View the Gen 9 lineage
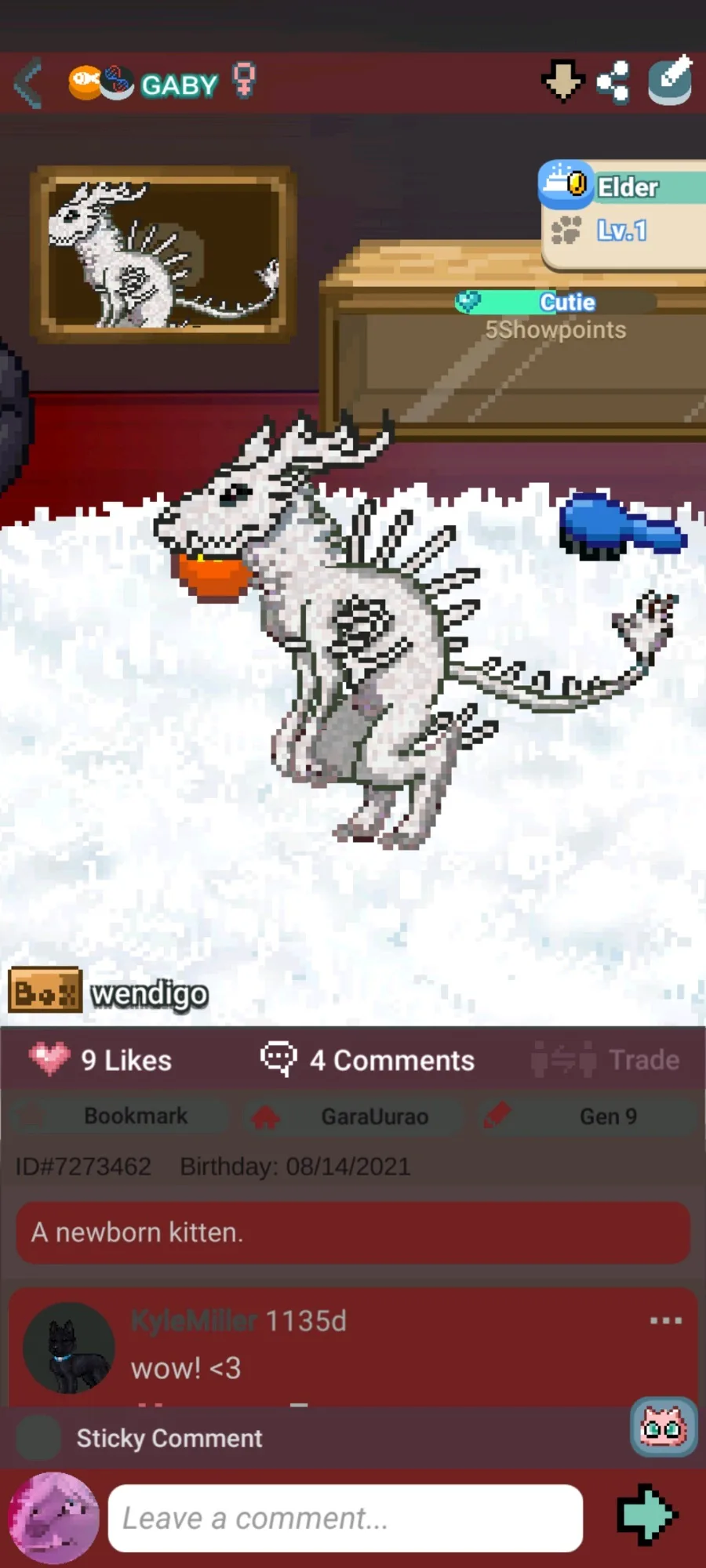Screen dimensions: 706x1568 tap(587, 1116)
